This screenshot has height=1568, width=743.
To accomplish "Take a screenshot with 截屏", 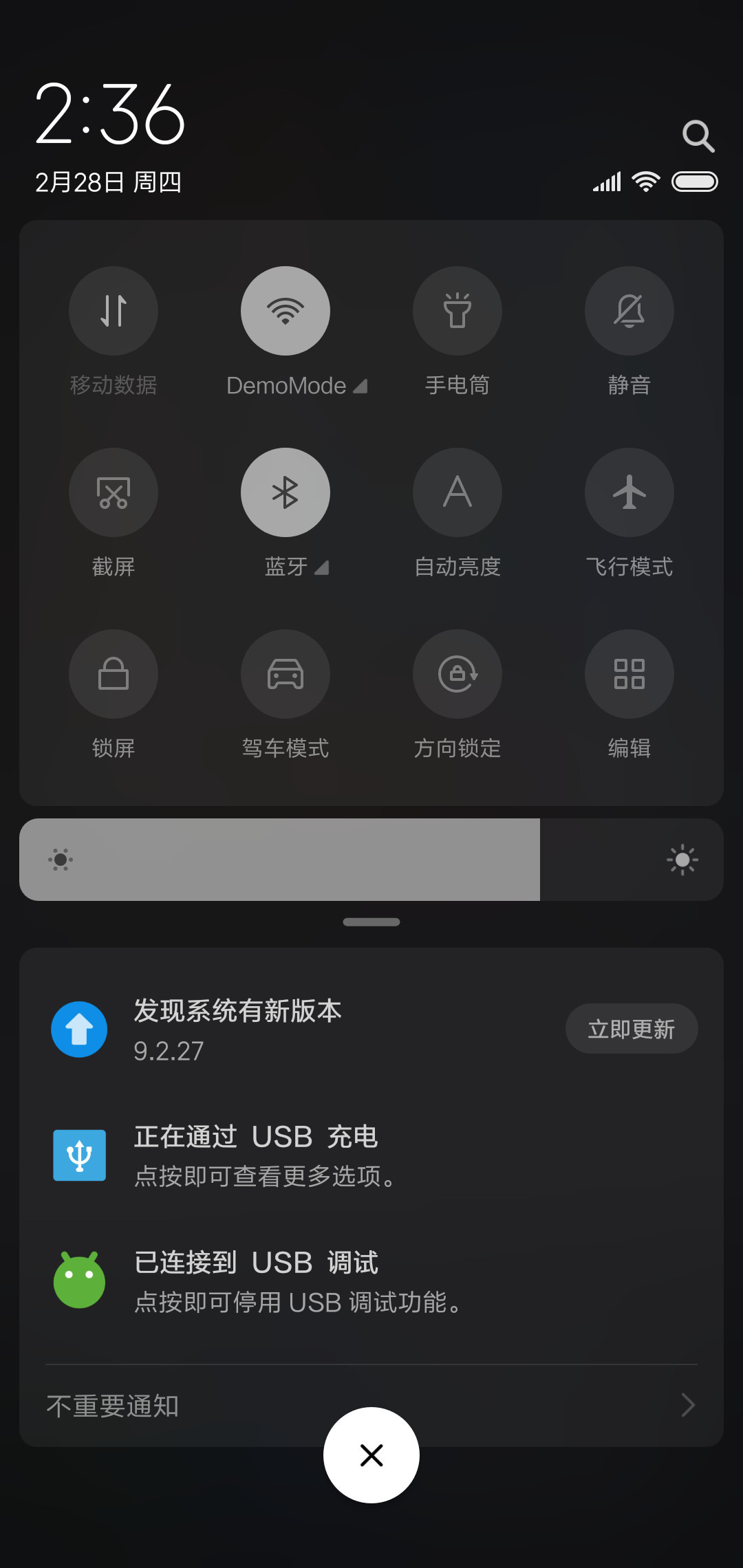I will click(x=114, y=492).
